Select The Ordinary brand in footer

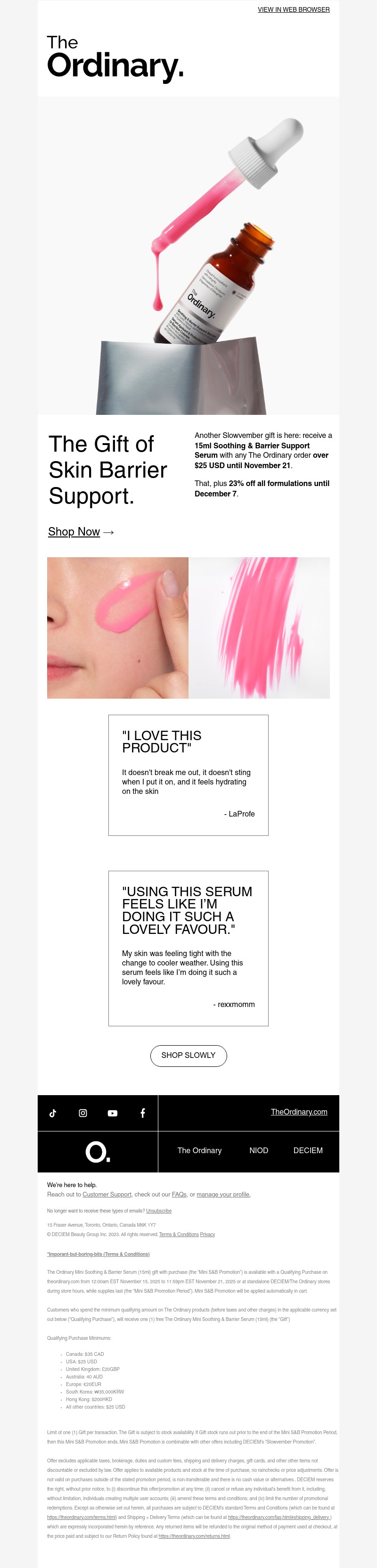pos(199,1150)
